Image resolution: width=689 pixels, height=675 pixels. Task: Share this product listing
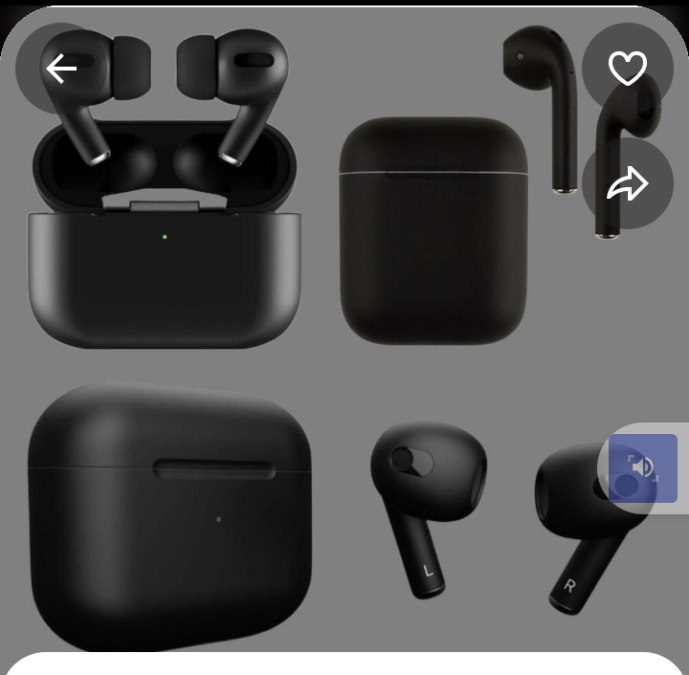627,184
